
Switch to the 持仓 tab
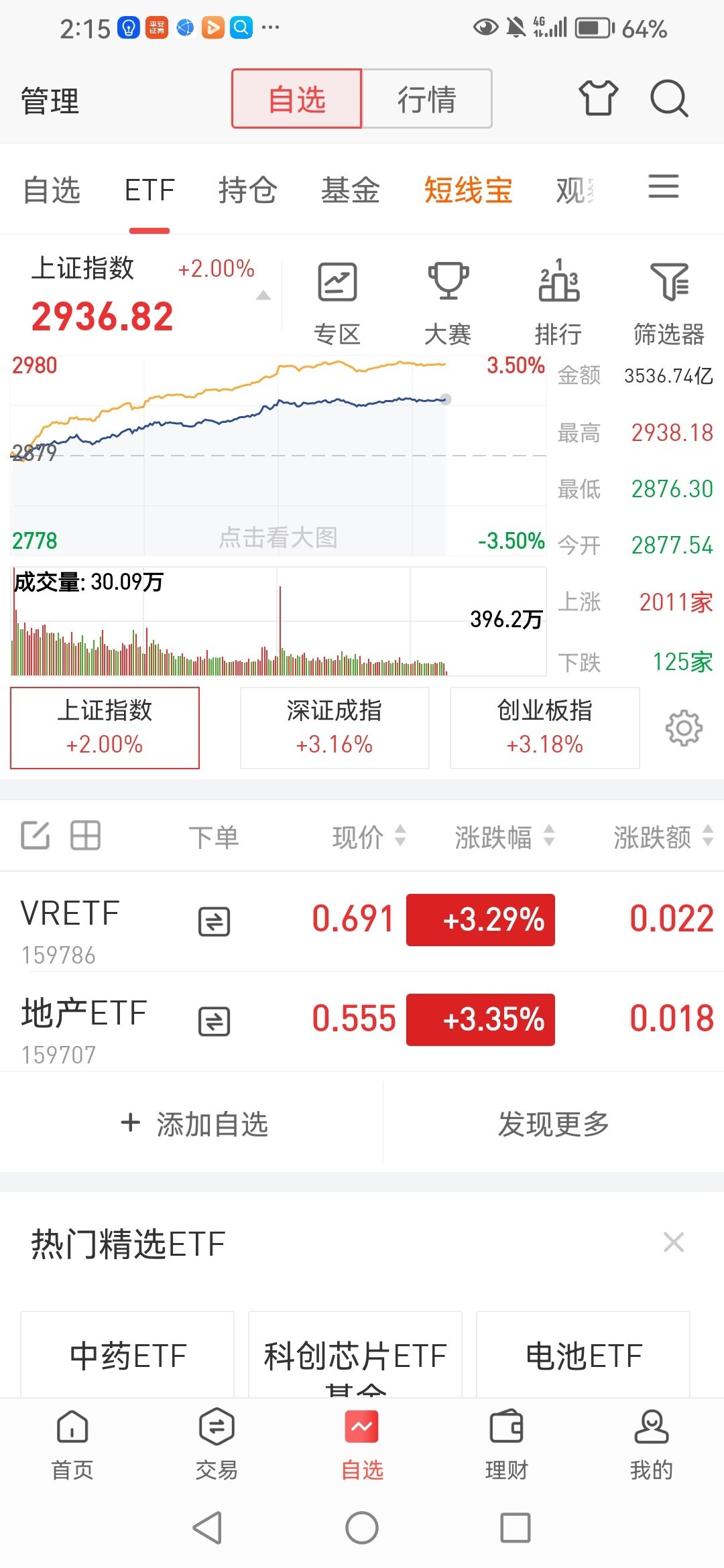click(247, 190)
